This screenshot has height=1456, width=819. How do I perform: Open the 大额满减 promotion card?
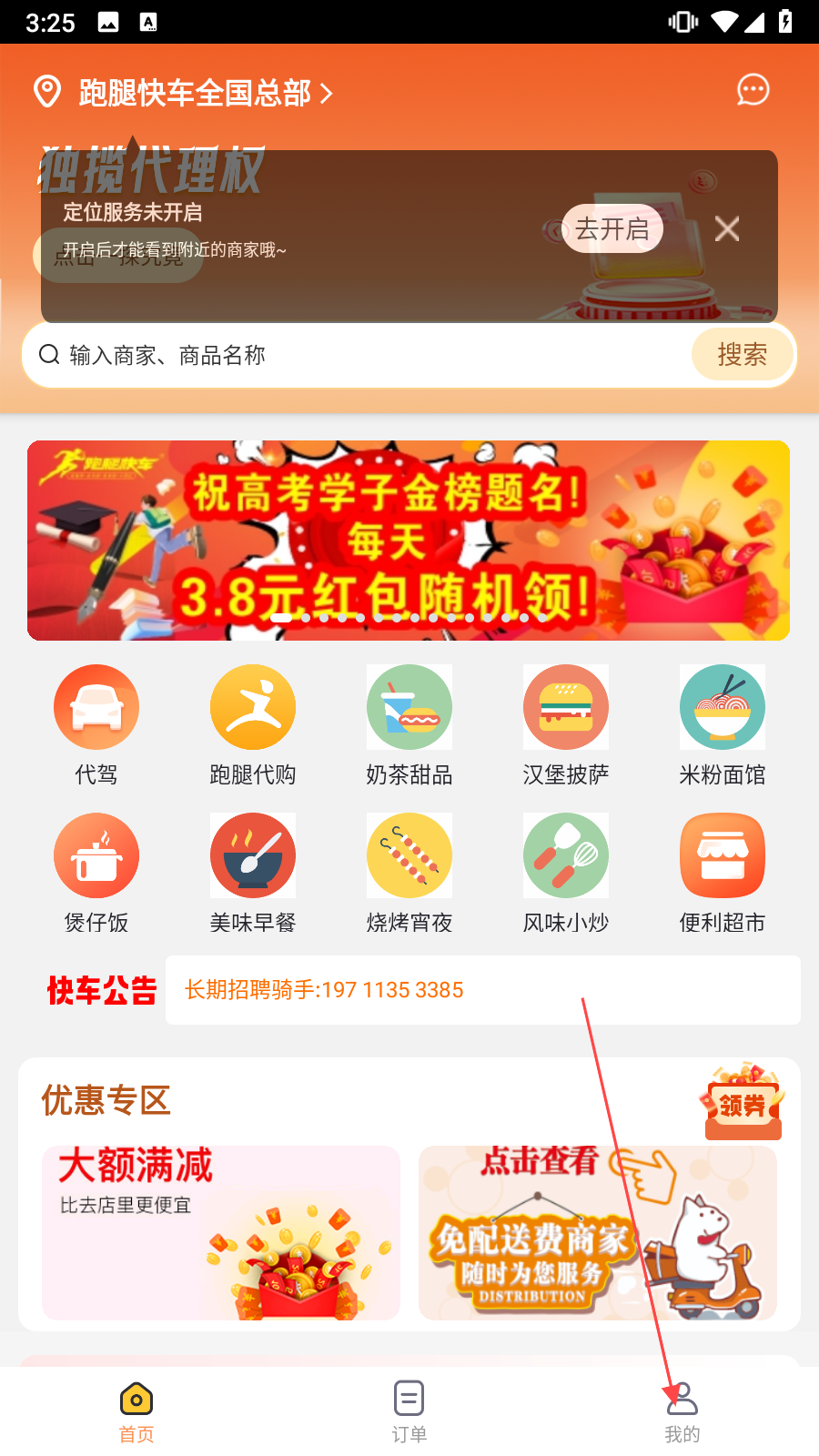tap(221, 1232)
